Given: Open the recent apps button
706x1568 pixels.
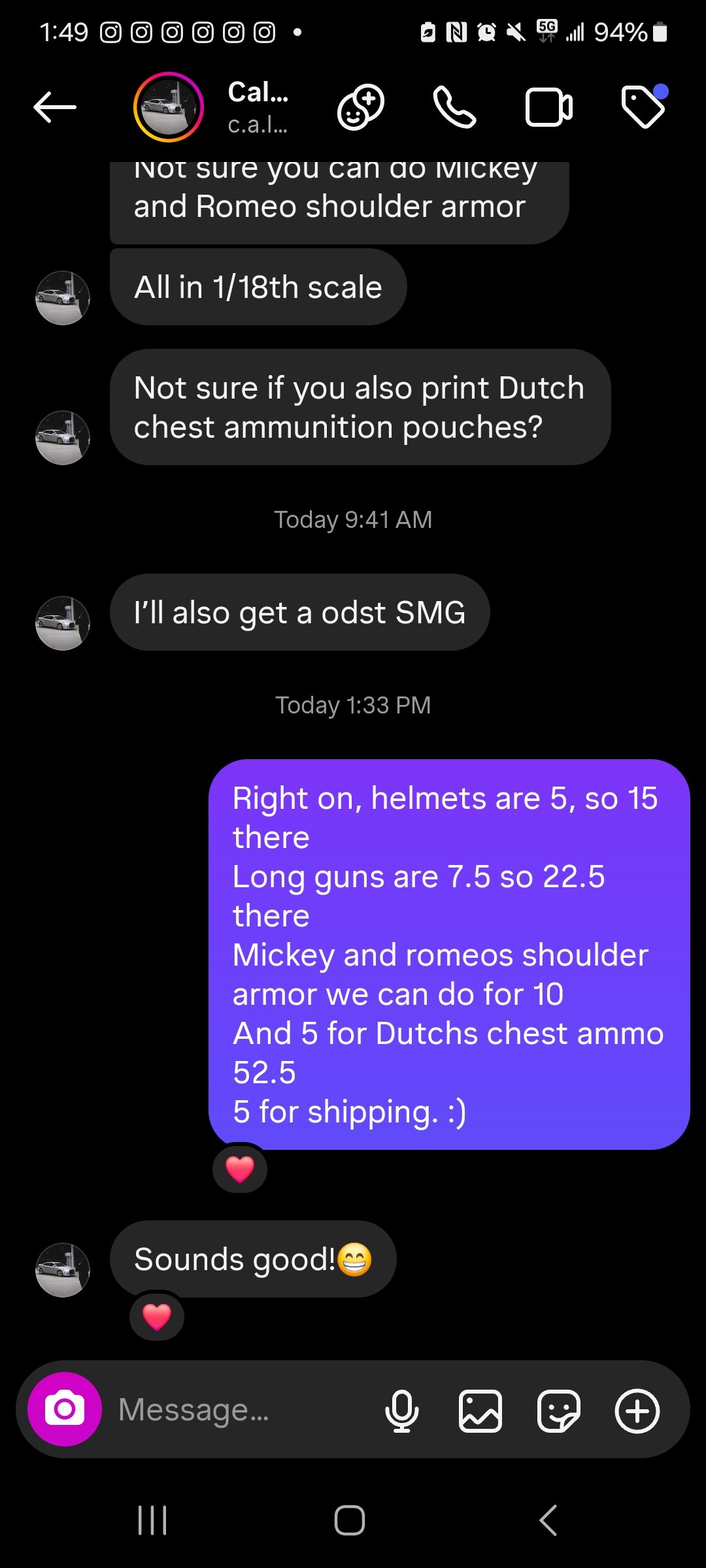Looking at the screenshot, I should point(152,1520).
